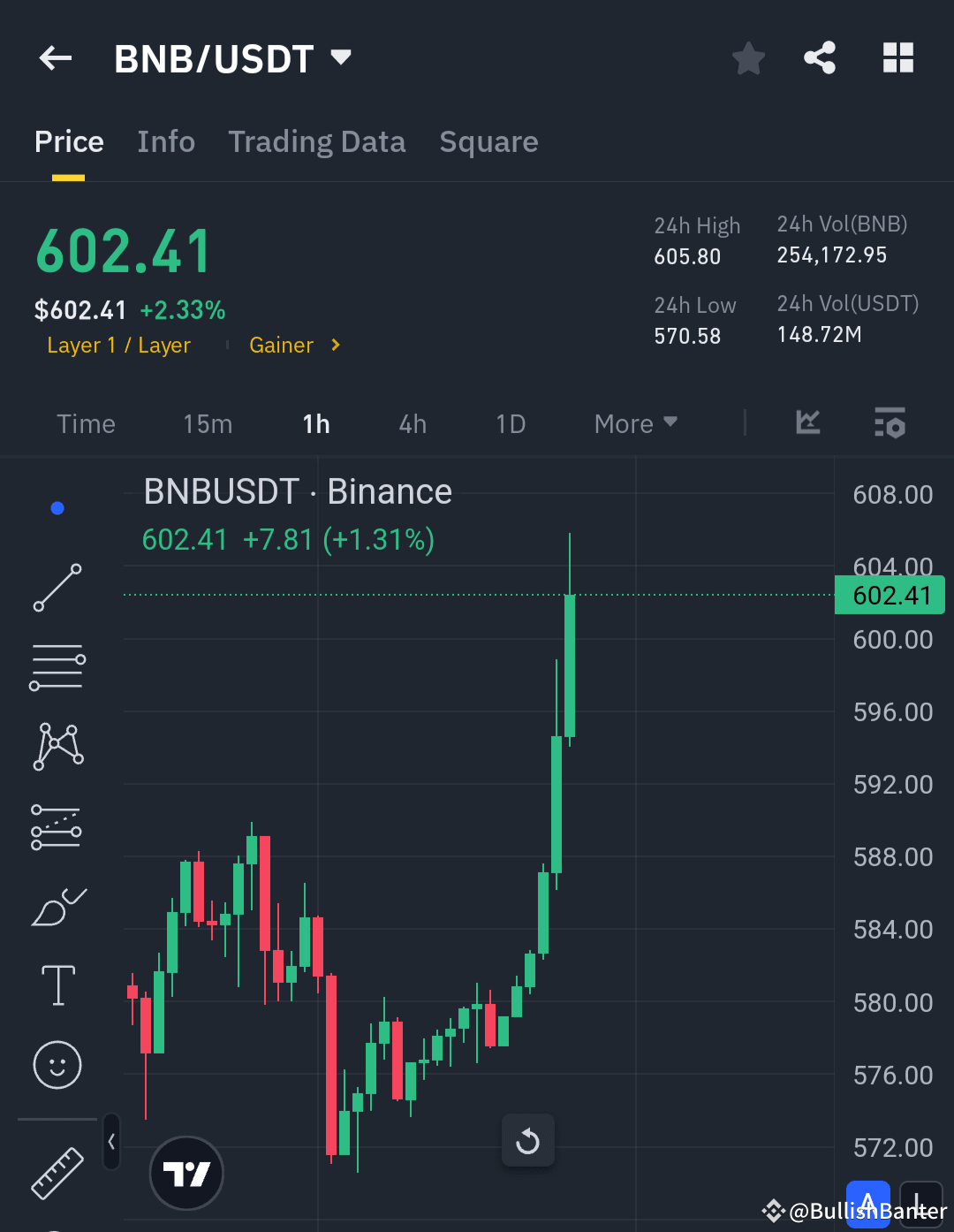Open the indicators settings icon

890,423
